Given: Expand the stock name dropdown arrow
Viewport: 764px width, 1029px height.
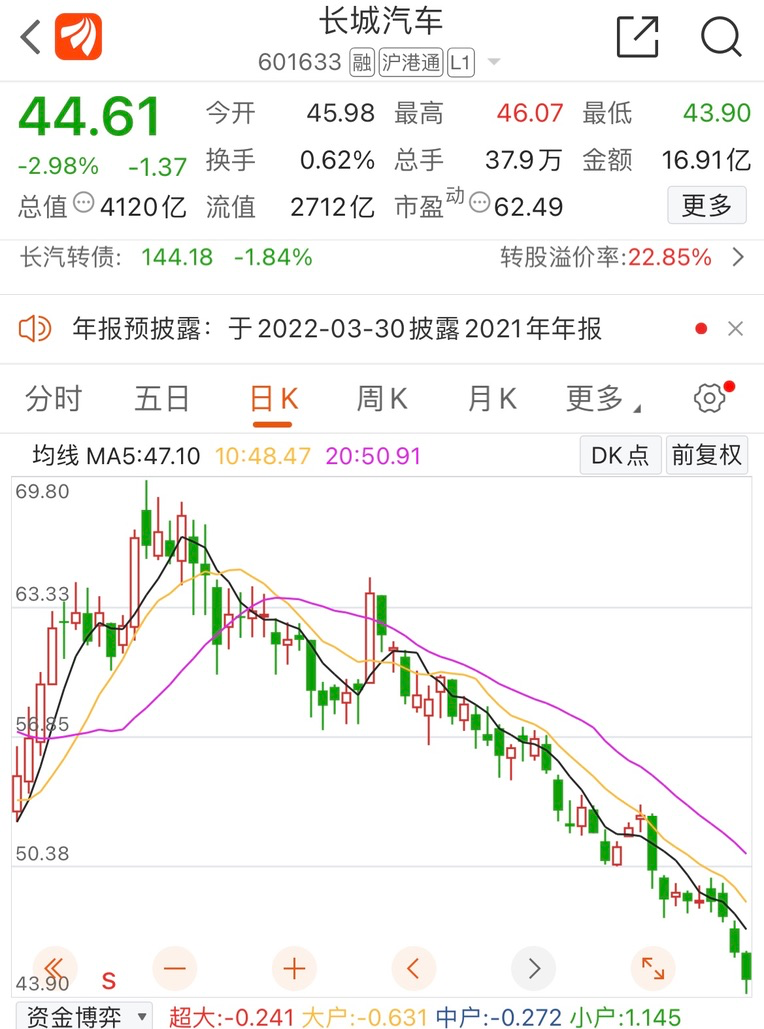Looking at the screenshot, I should click(494, 62).
